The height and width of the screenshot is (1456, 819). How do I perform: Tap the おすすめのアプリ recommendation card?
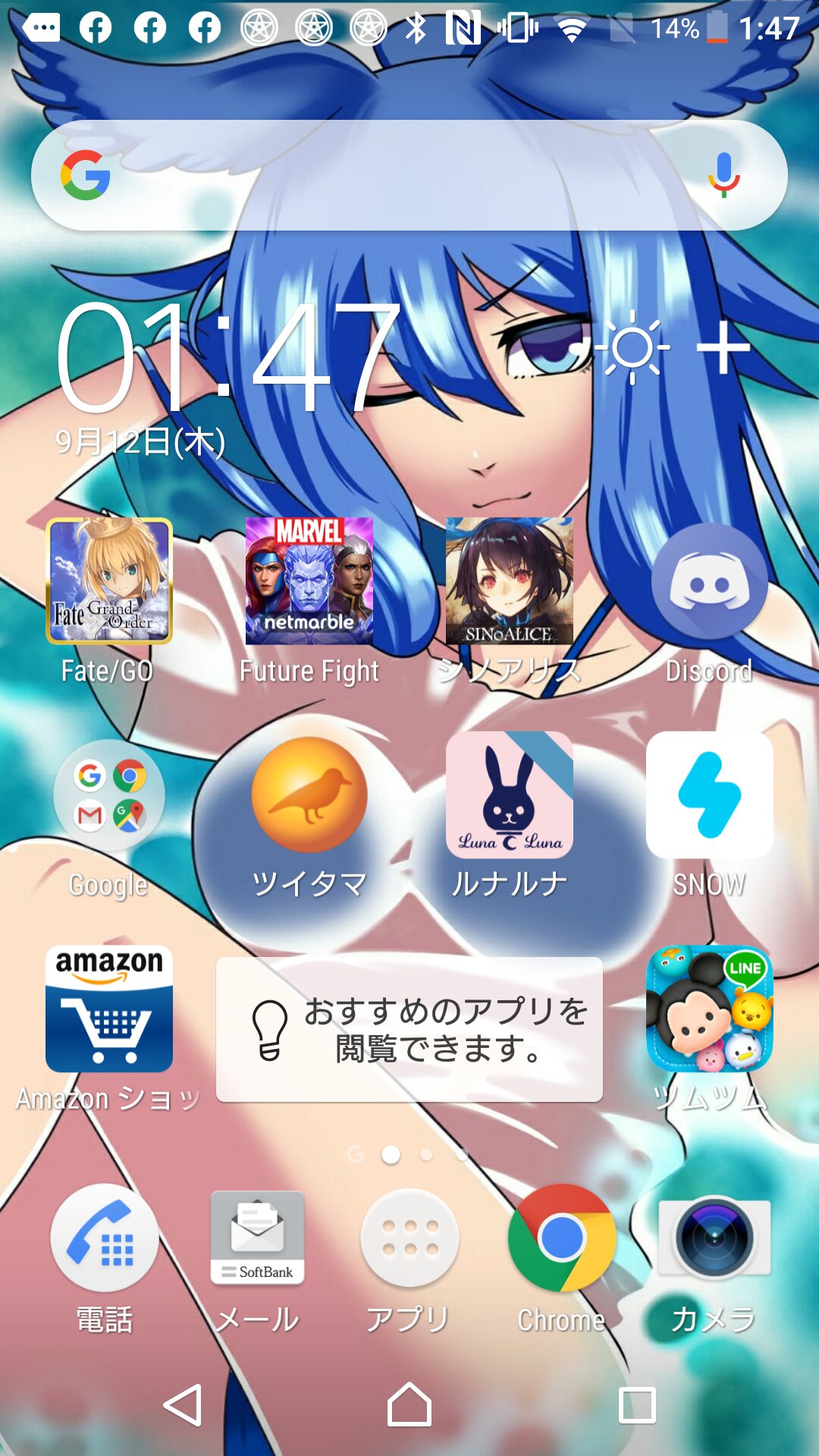(409, 1029)
